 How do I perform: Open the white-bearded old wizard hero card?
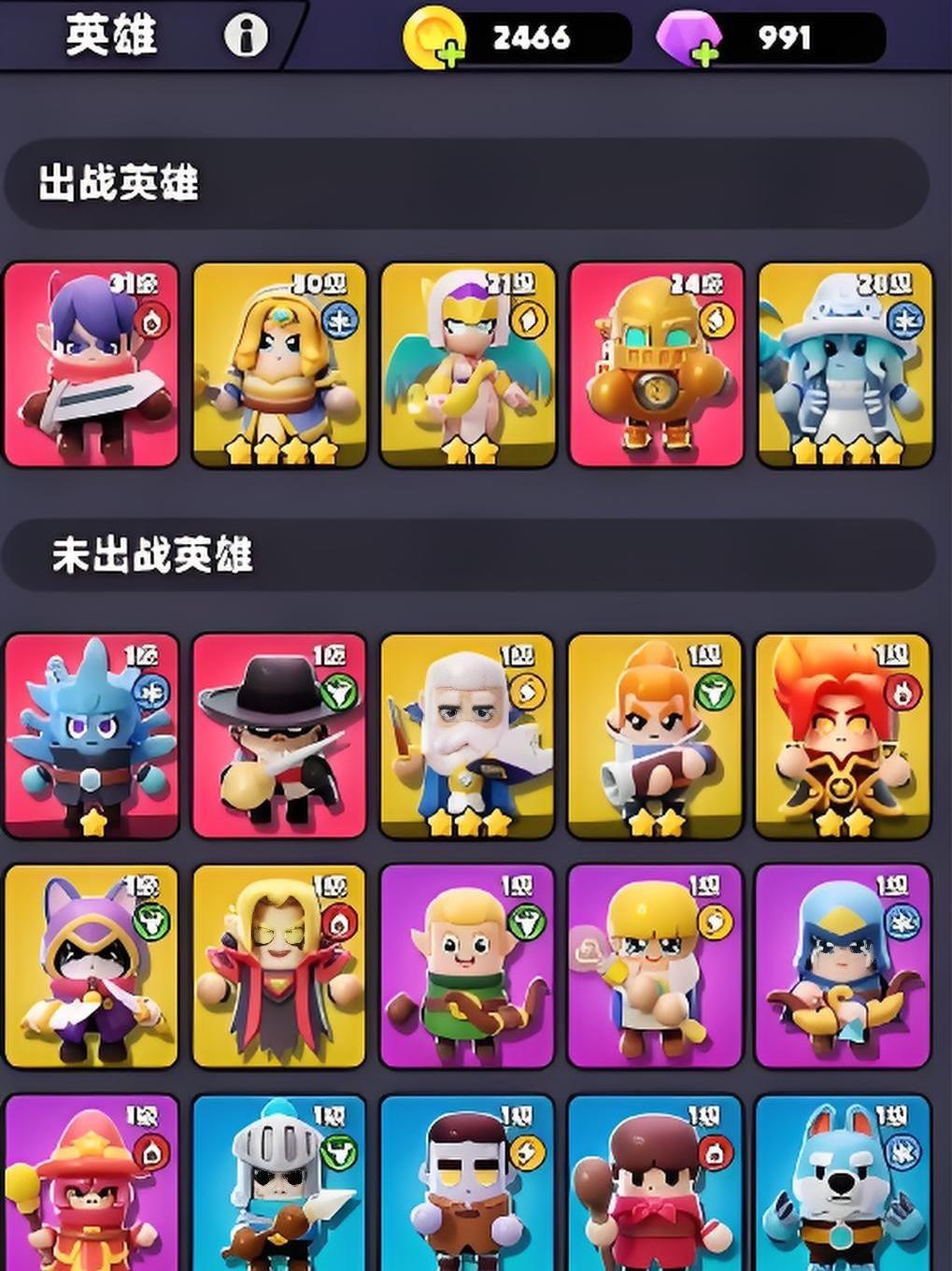[467, 735]
